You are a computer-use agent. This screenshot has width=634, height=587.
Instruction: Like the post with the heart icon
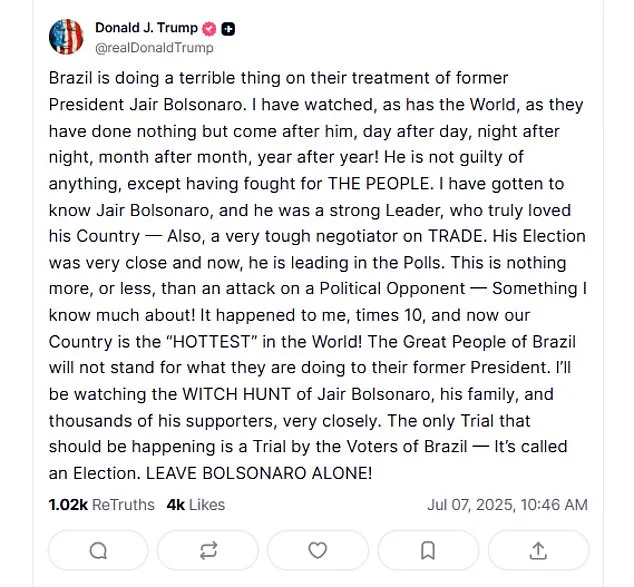317,550
